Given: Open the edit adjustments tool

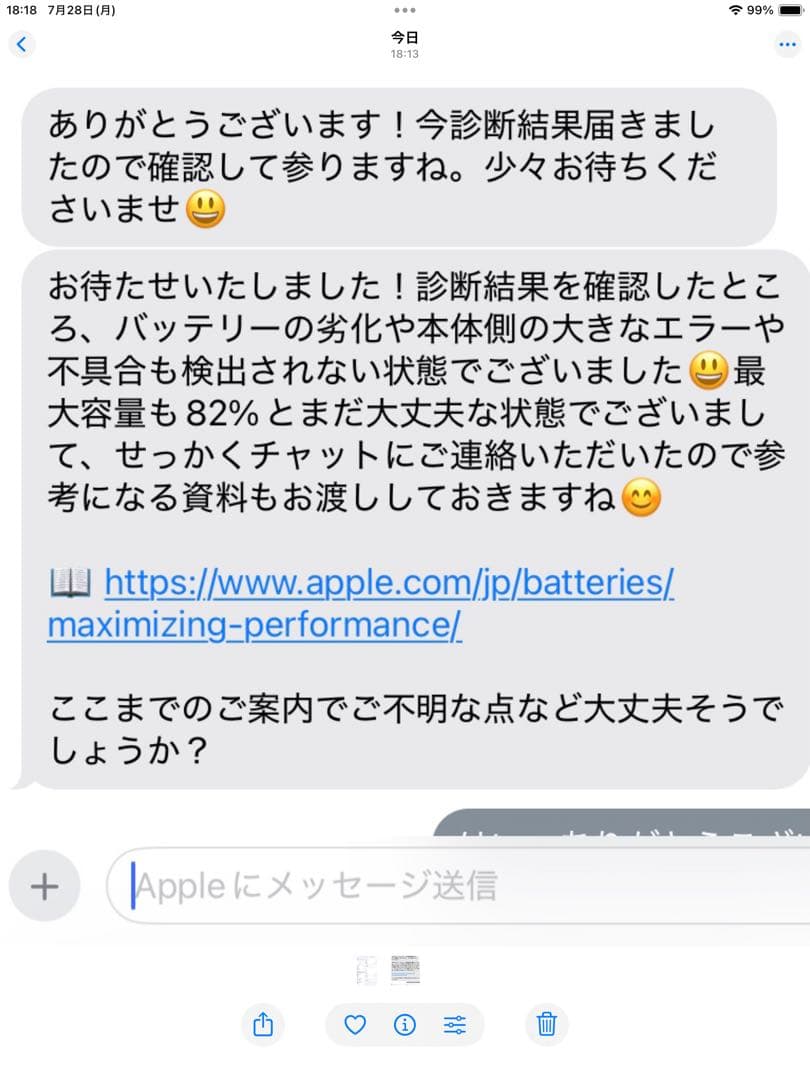Looking at the screenshot, I should 454,1024.
